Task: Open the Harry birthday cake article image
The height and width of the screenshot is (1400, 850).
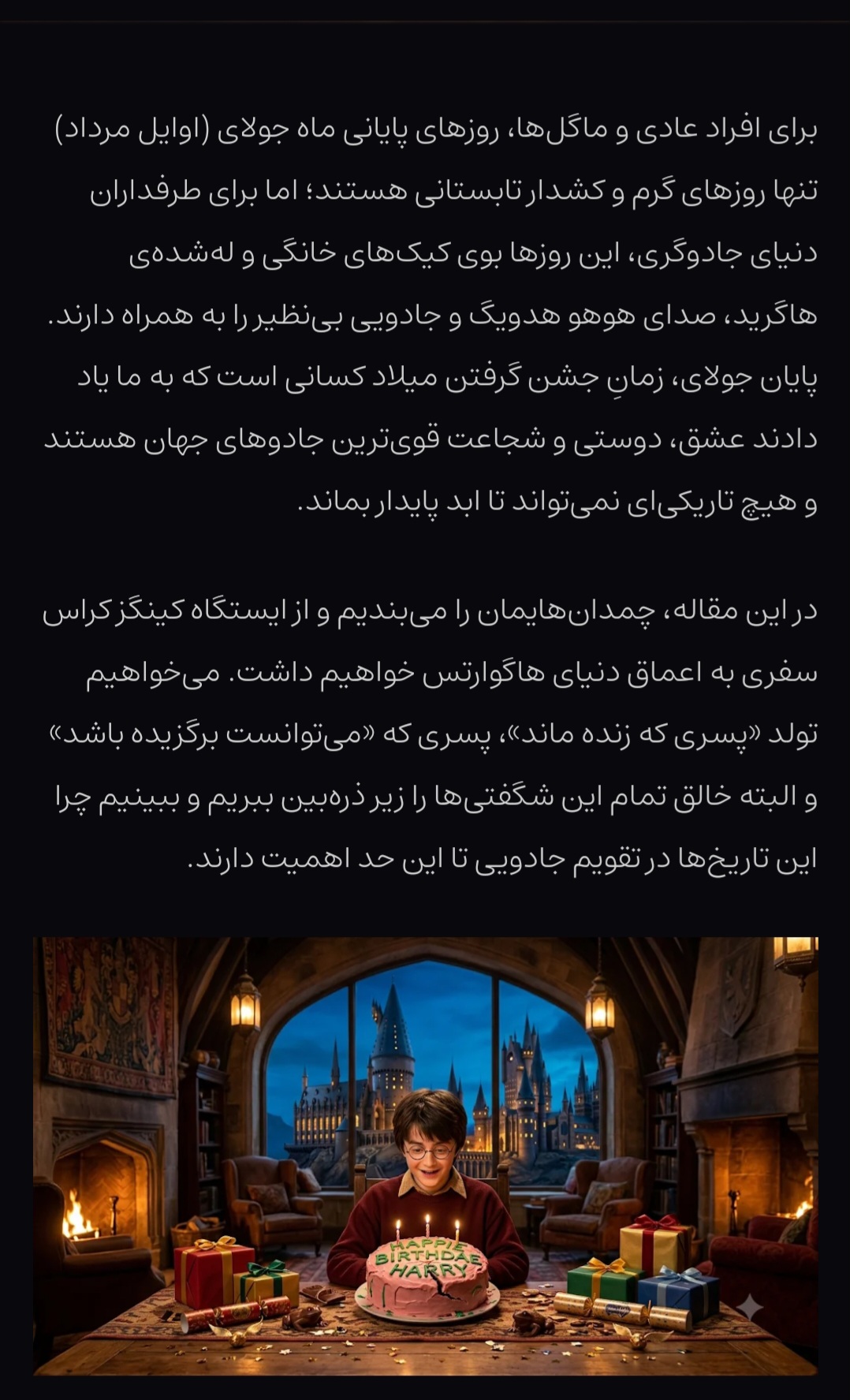Action: tap(426, 1155)
